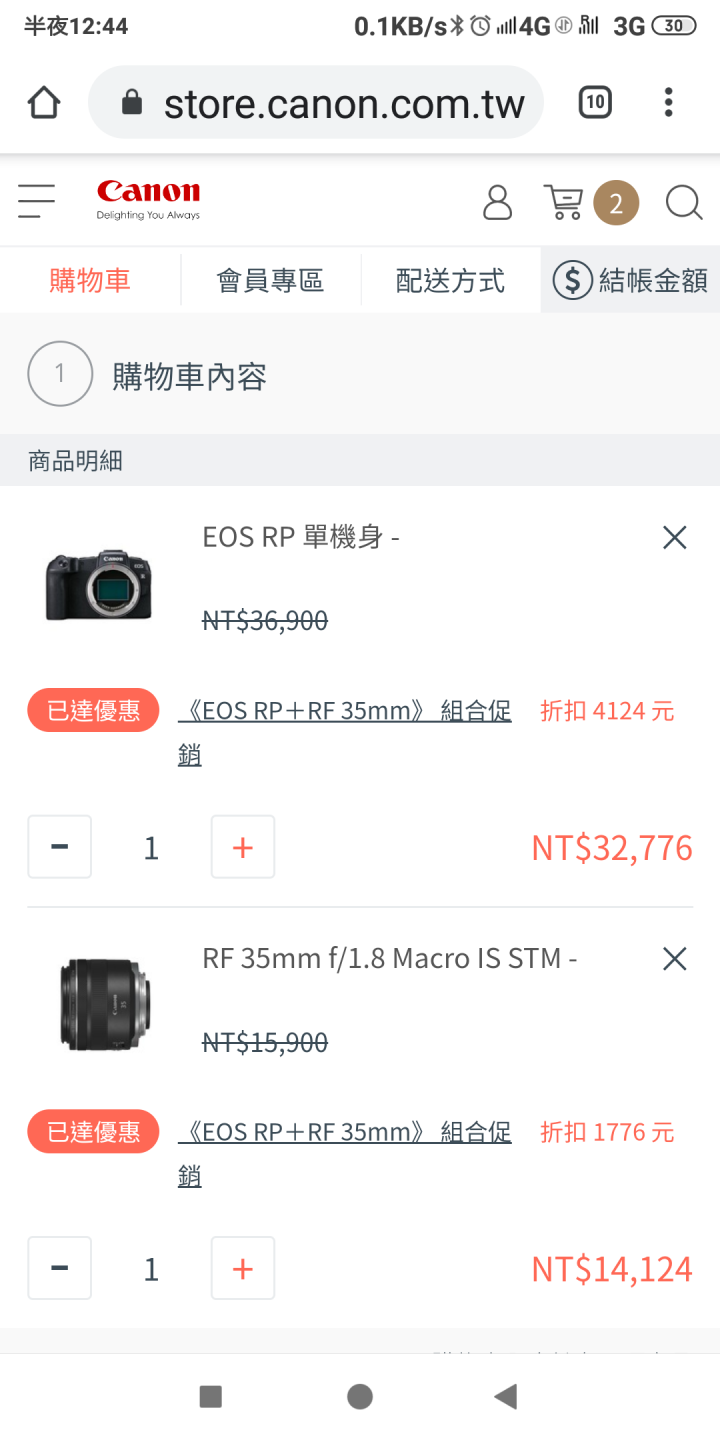Go to browser home page

pyautogui.click(x=43, y=102)
